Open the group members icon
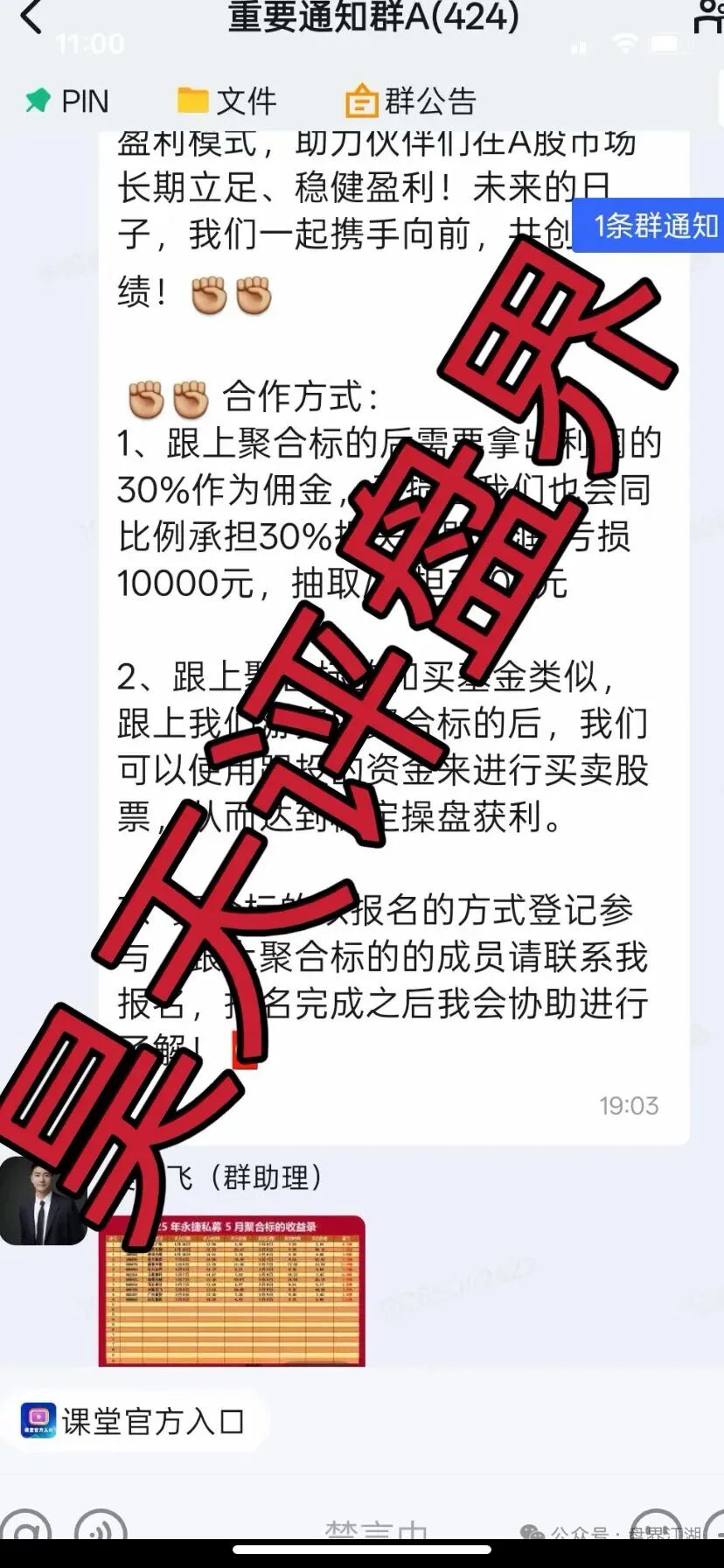 click(707, 17)
